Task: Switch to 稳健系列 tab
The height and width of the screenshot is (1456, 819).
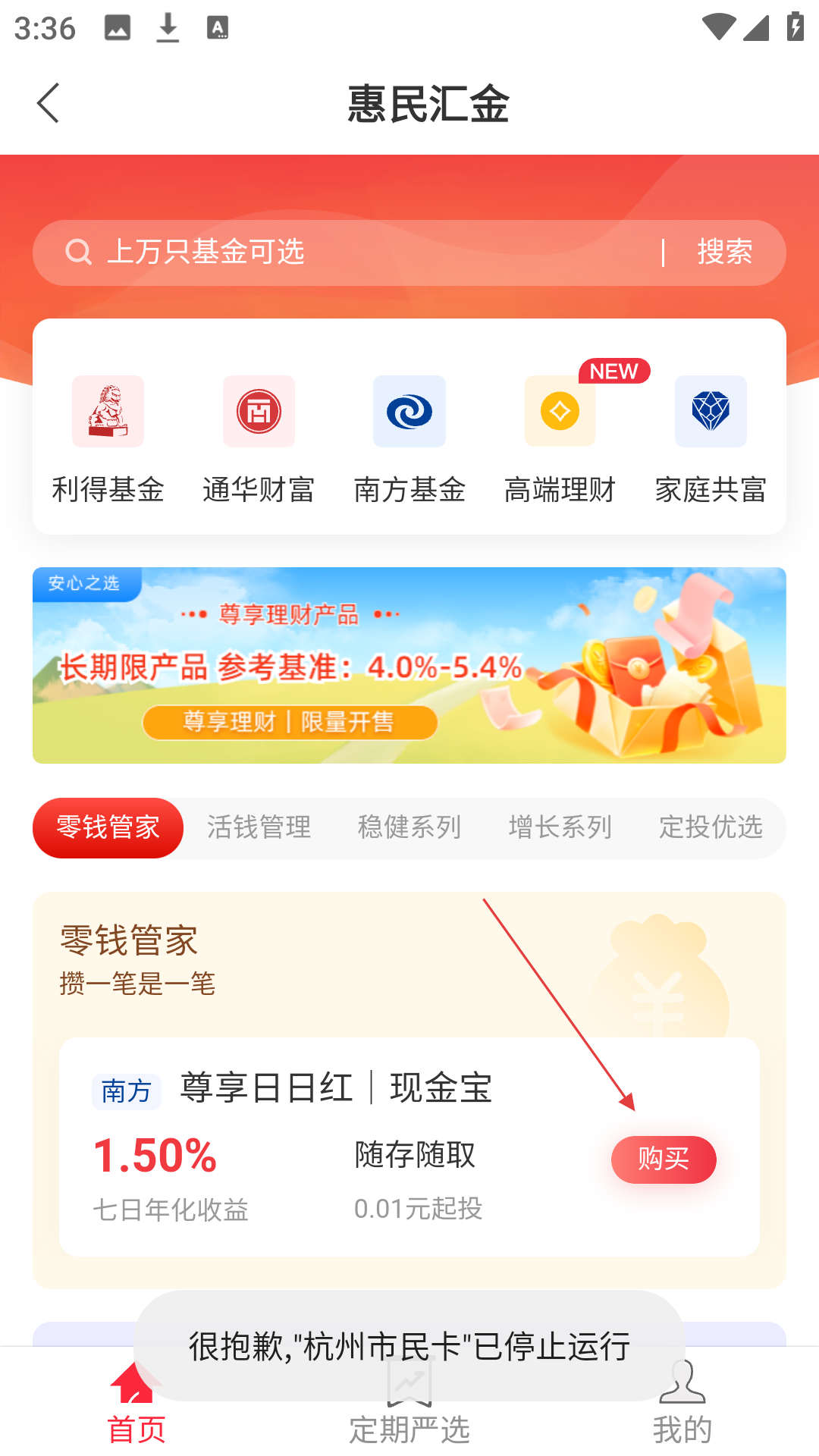Action: tap(409, 827)
